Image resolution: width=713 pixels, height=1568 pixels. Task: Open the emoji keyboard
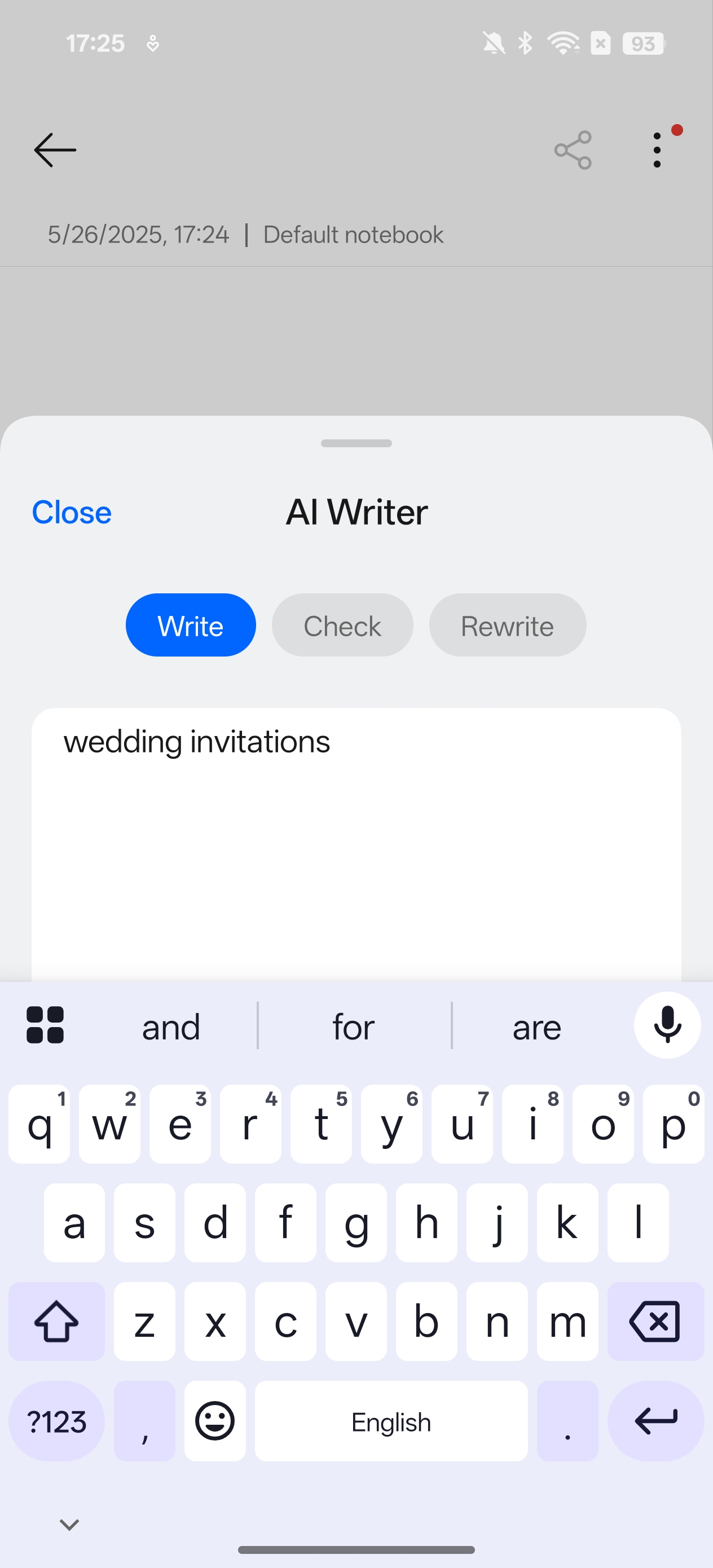[x=215, y=1421]
